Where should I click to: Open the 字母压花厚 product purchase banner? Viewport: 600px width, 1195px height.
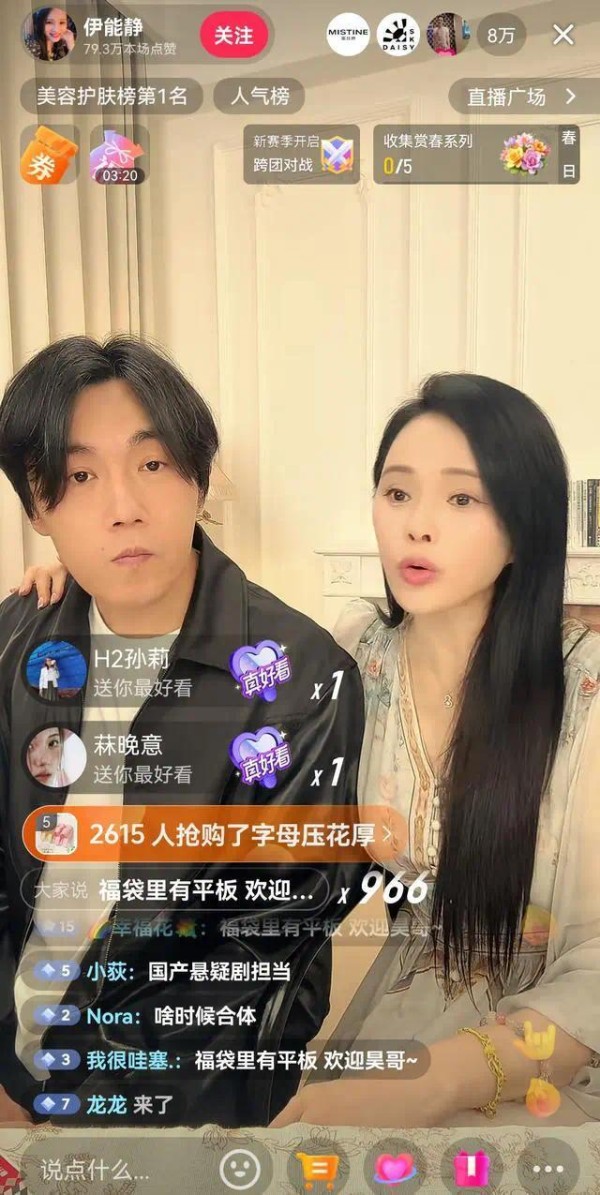[x=210, y=835]
